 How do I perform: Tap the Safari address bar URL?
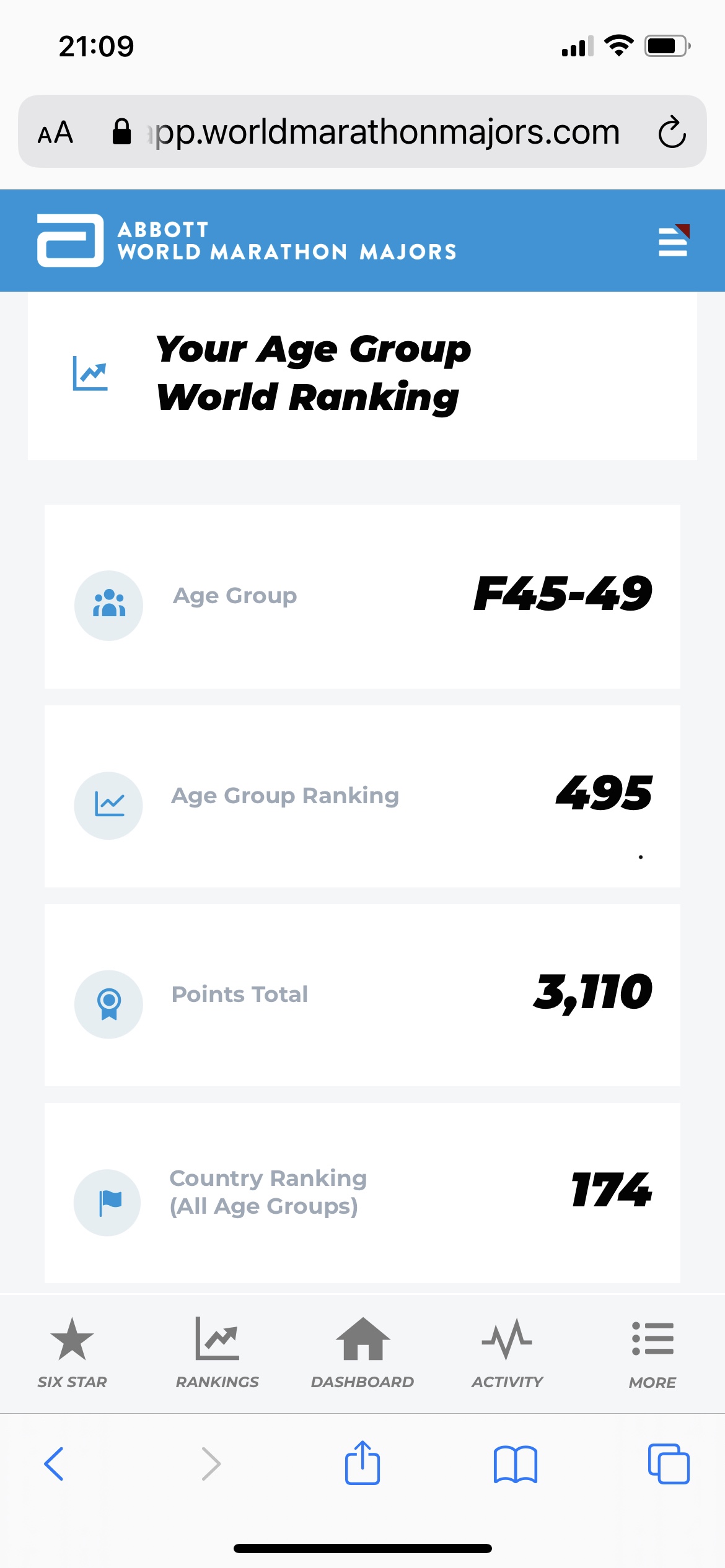[x=384, y=132]
